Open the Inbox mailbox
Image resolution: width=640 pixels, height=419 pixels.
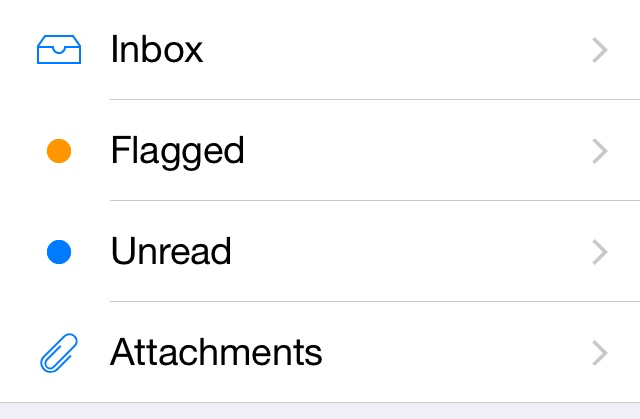coord(157,49)
